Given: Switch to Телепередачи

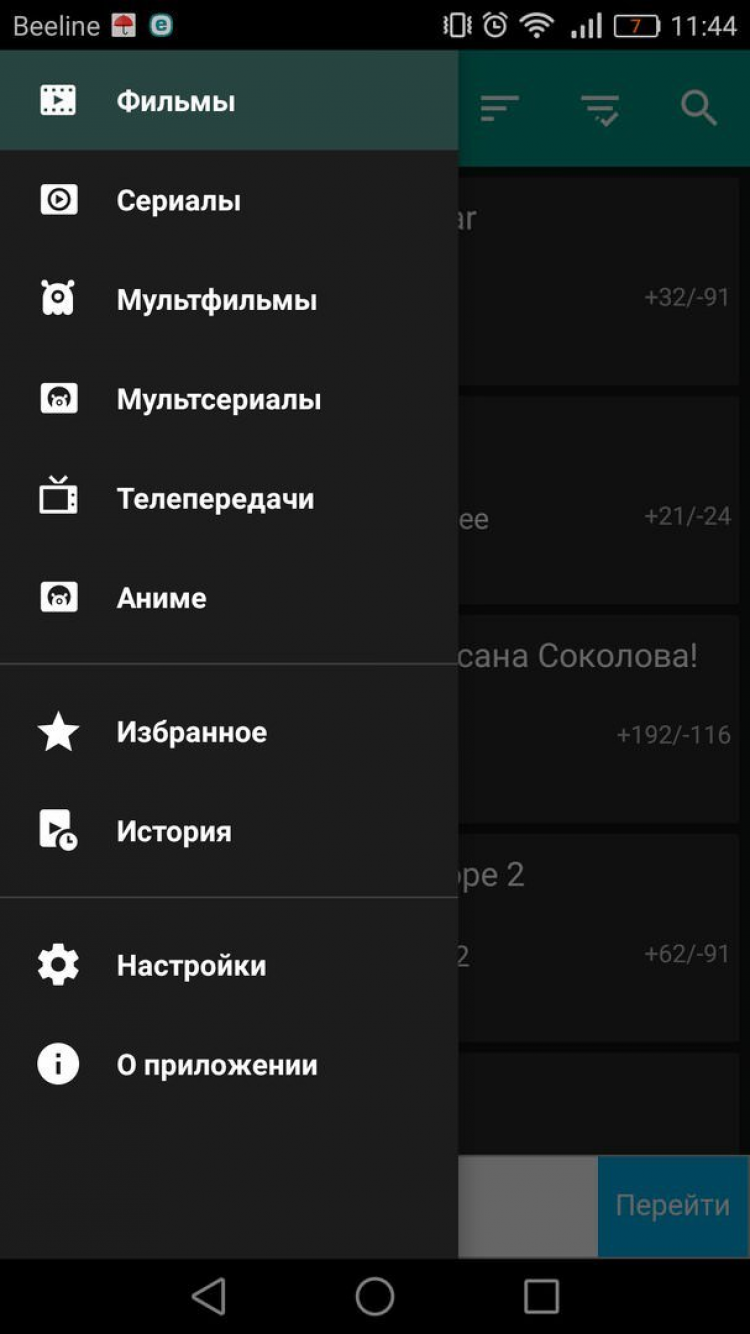Looking at the screenshot, I should tap(215, 498).
